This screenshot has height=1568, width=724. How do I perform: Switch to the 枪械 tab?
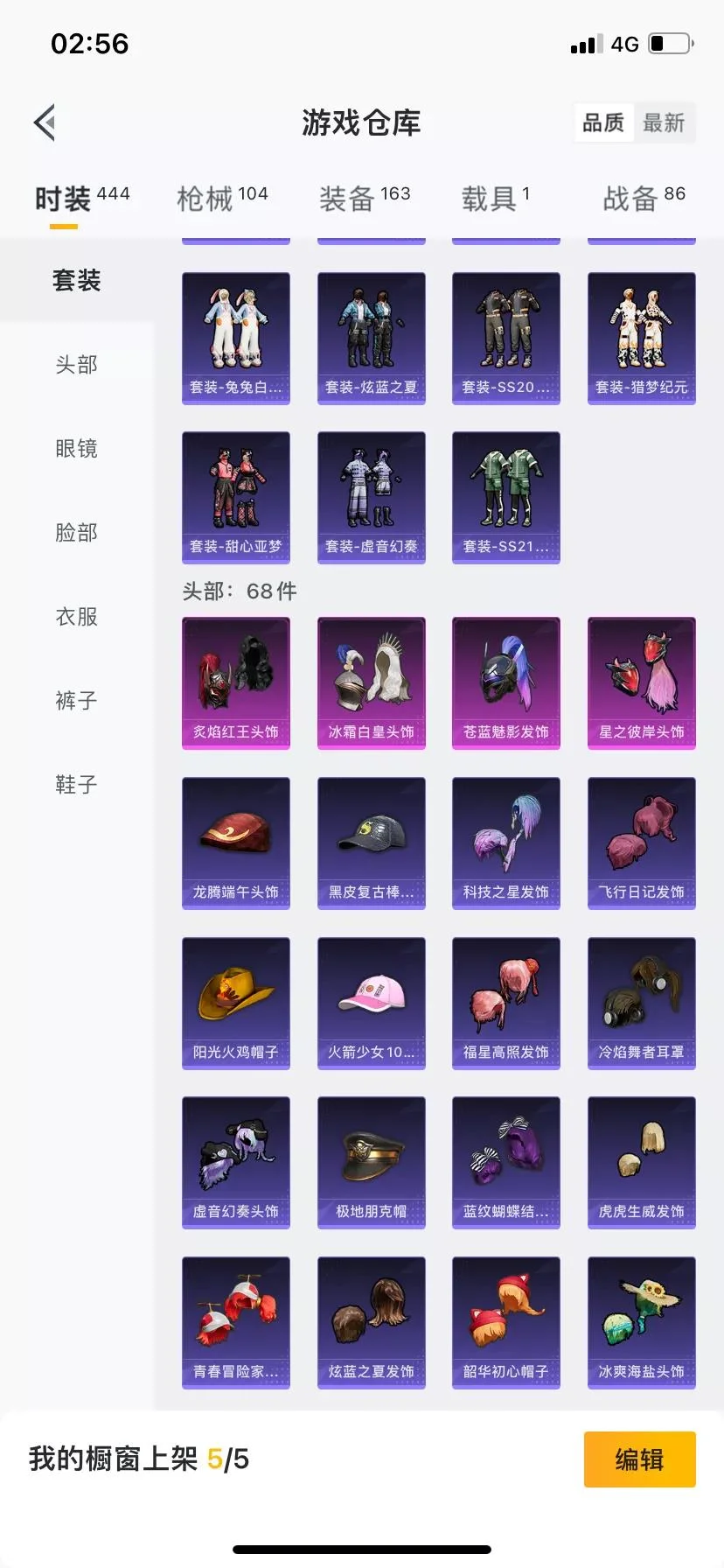click(x=222, y=199)
